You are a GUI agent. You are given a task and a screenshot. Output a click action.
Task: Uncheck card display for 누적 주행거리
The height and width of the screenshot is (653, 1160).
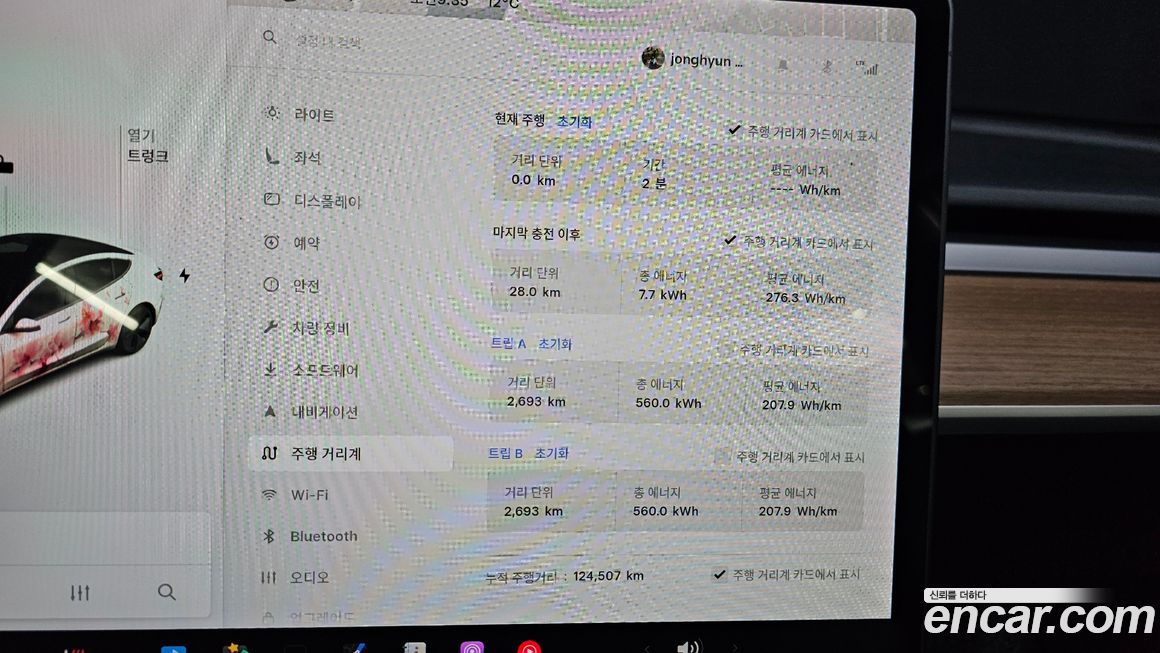tap(720, 575)
